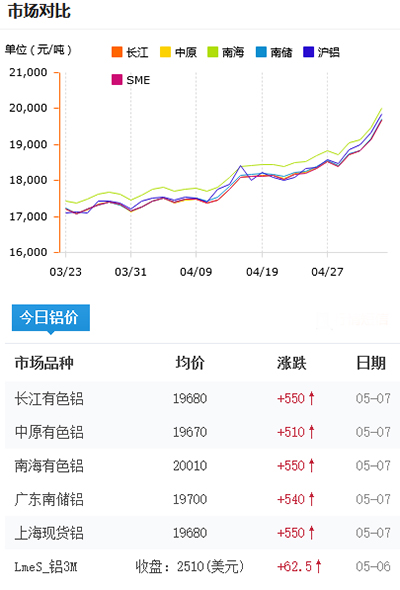Toggle the 中原 series in the chart legend
The width and height of the screenshot is (400, 590).
point(178,52)
